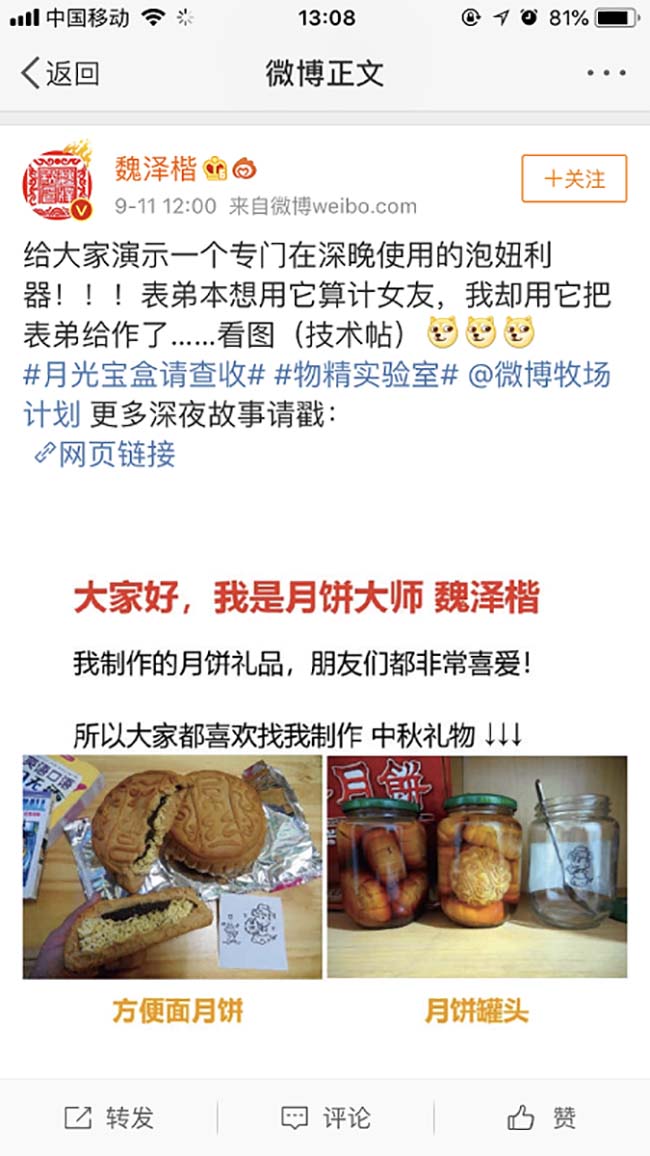Open the 评论 comment button
Viewport: 650px width, 1156px height.
326,1118
